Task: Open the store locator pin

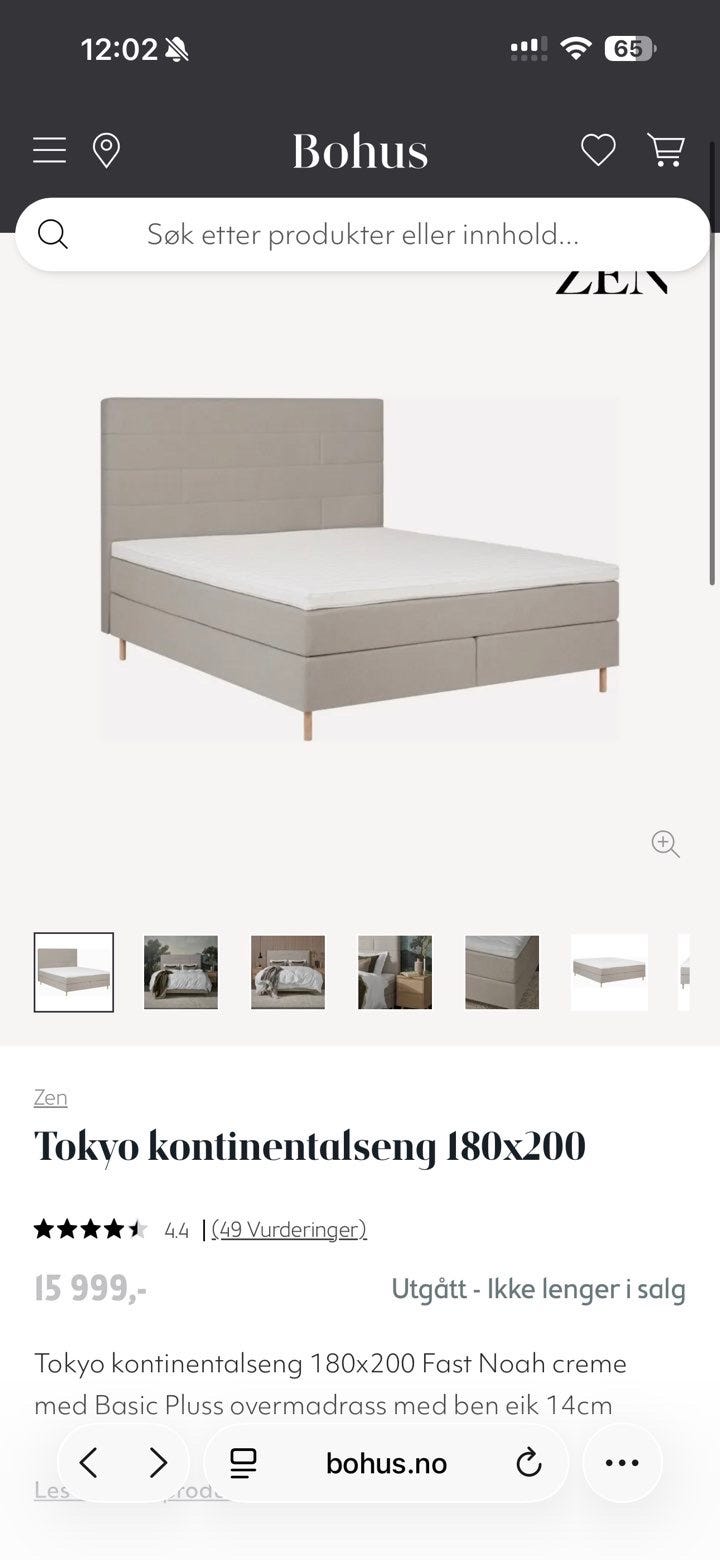Action: click(106, 151)
